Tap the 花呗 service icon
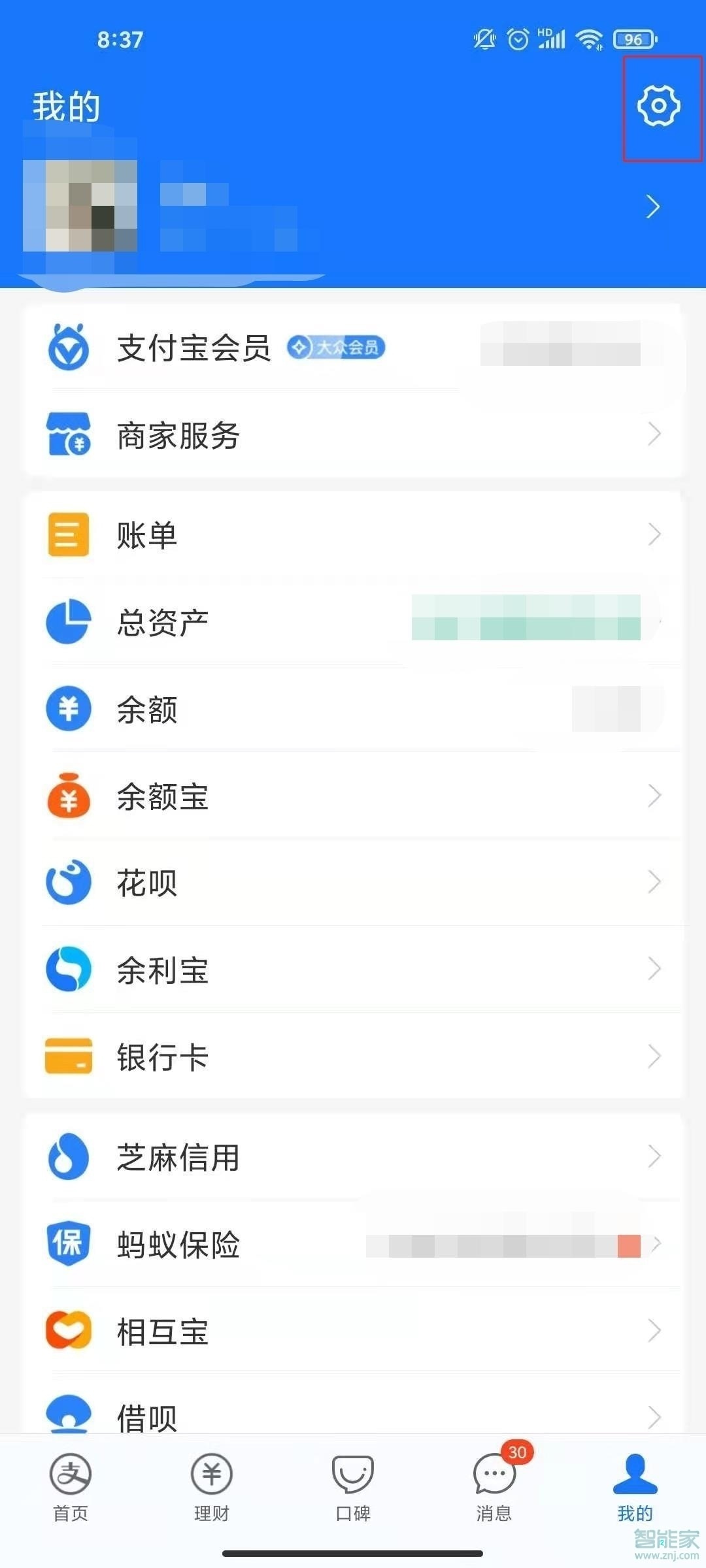This screenshot has width=706, height=1568. 68,882
